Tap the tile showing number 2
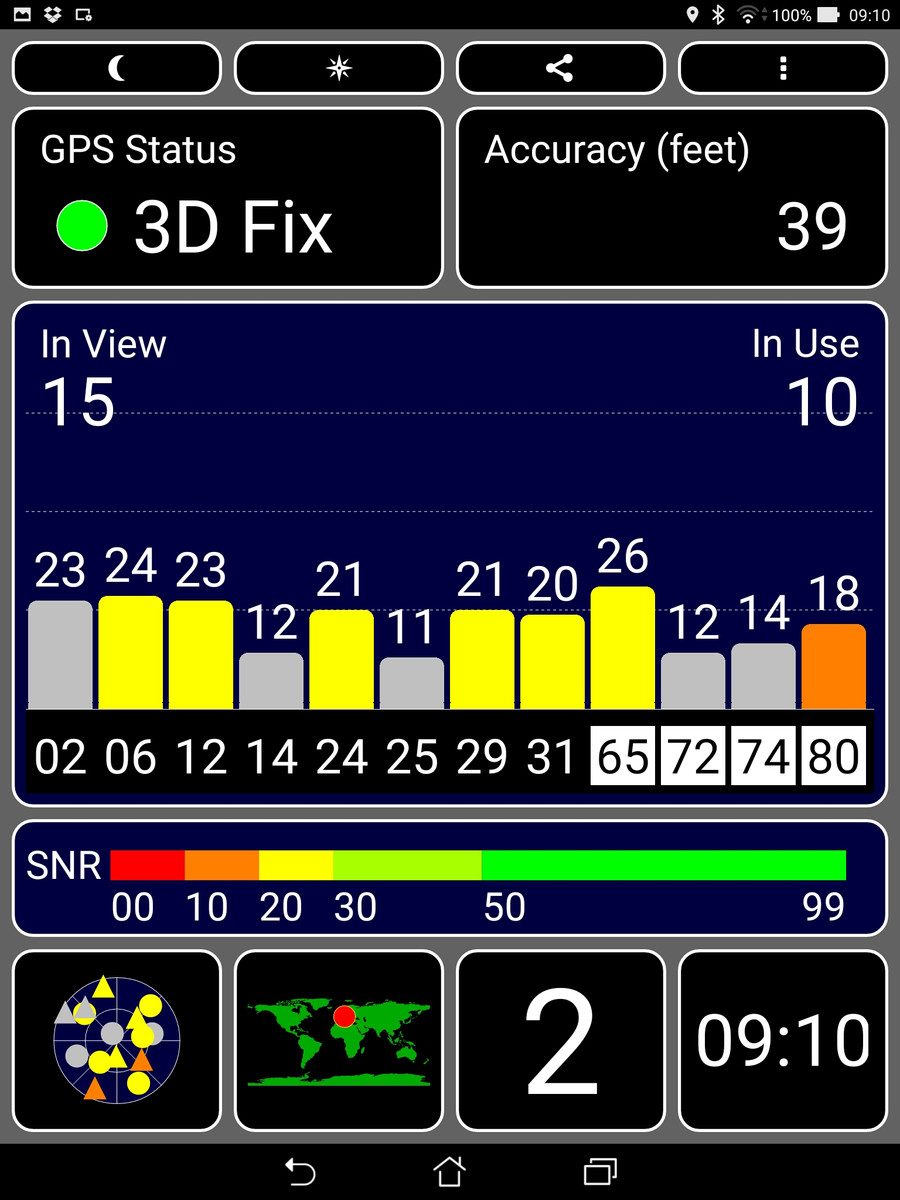This screenshot has height=1200, width=900. point(560,1040)
